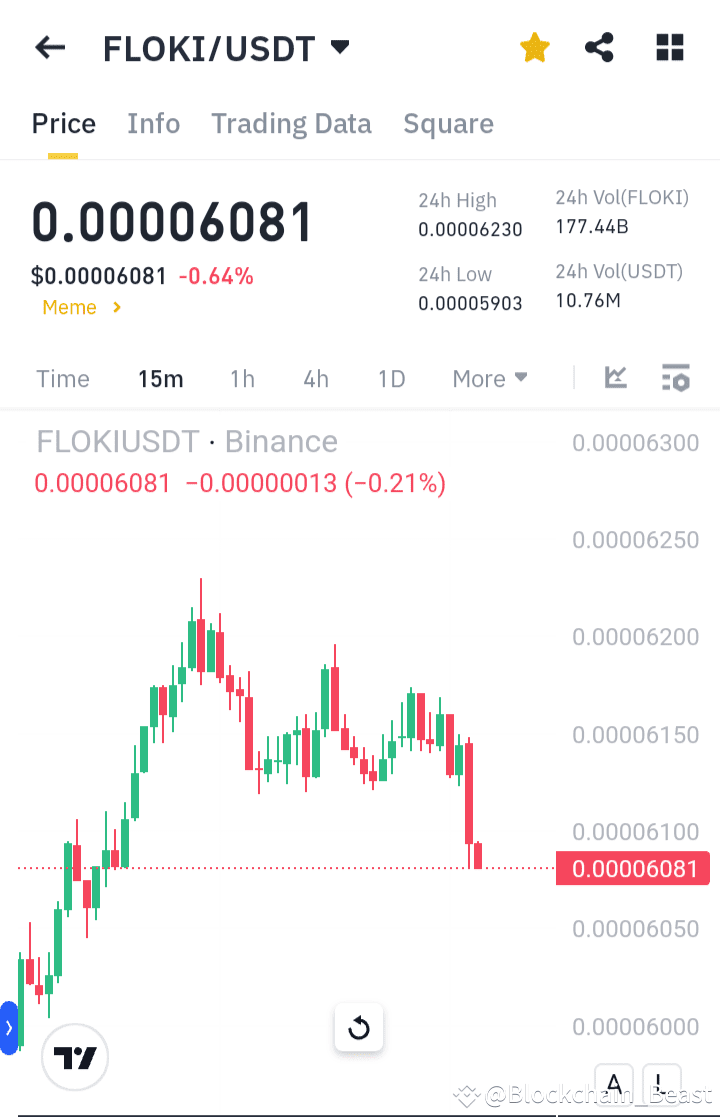Screen dimensions: 720x1117
Task: Click the refresh icon below the chart
Action: (359, 1027)
